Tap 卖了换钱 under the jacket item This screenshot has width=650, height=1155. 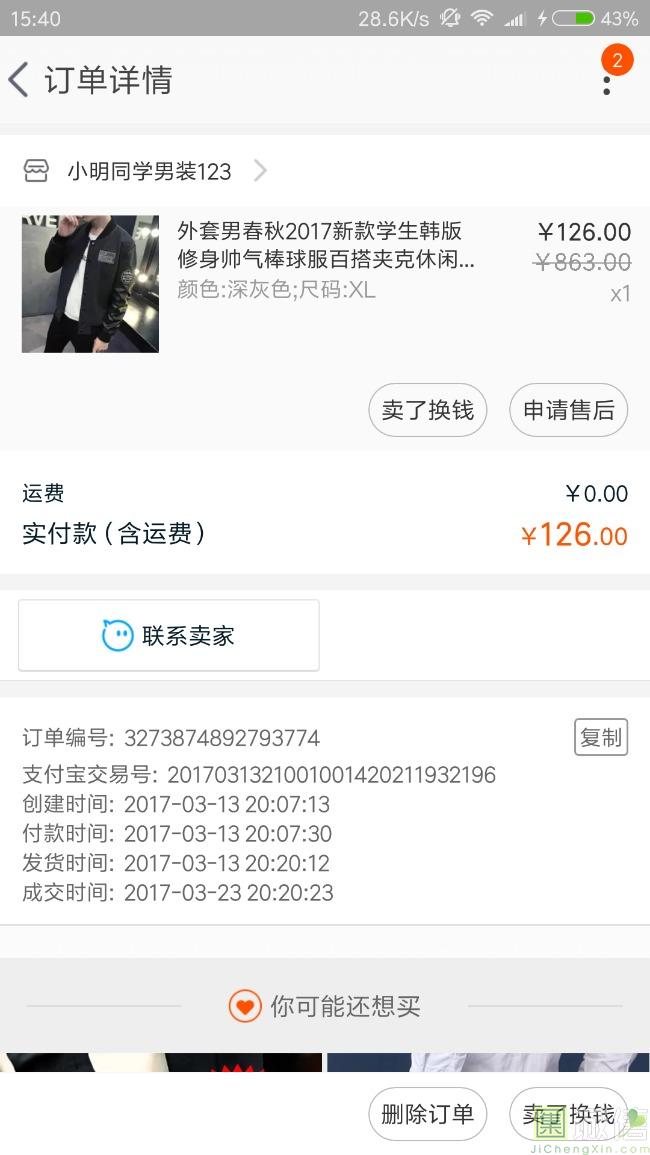point(427,410)
